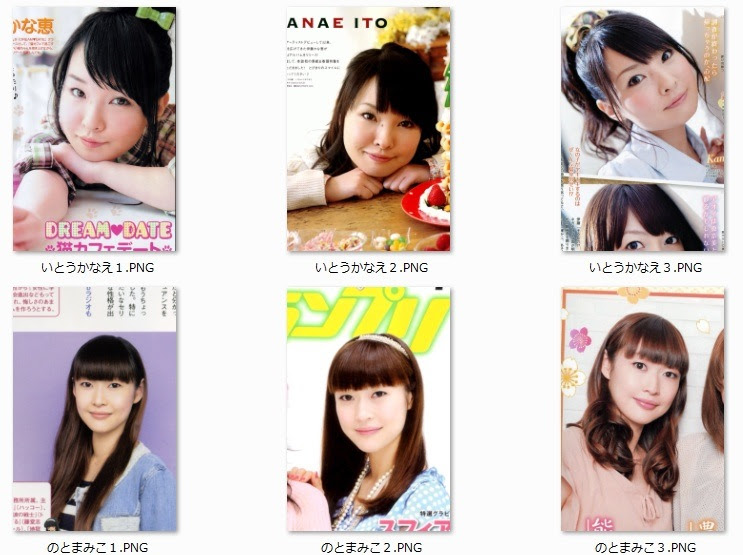Open the file のとまみこ１.PNG
This screenshot has height=555, width=743.
(x=94, y=409)
